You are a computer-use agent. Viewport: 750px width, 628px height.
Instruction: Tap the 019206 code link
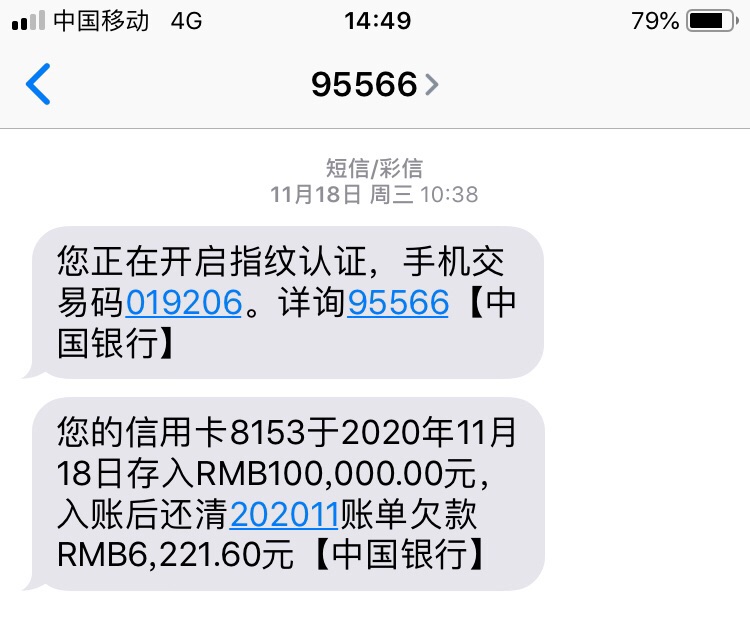[x=183, y=303]
